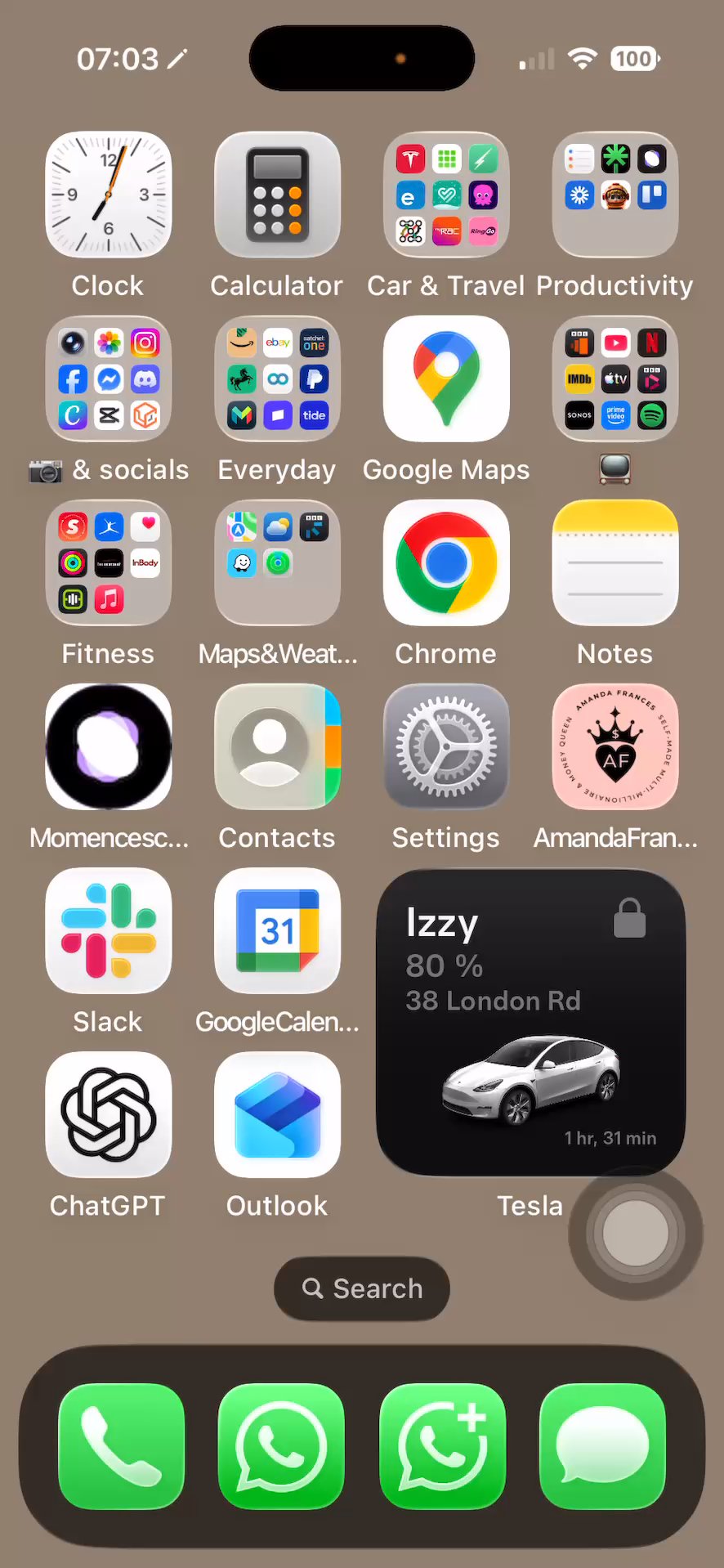Open the Productivity folder

click(615, 195)
